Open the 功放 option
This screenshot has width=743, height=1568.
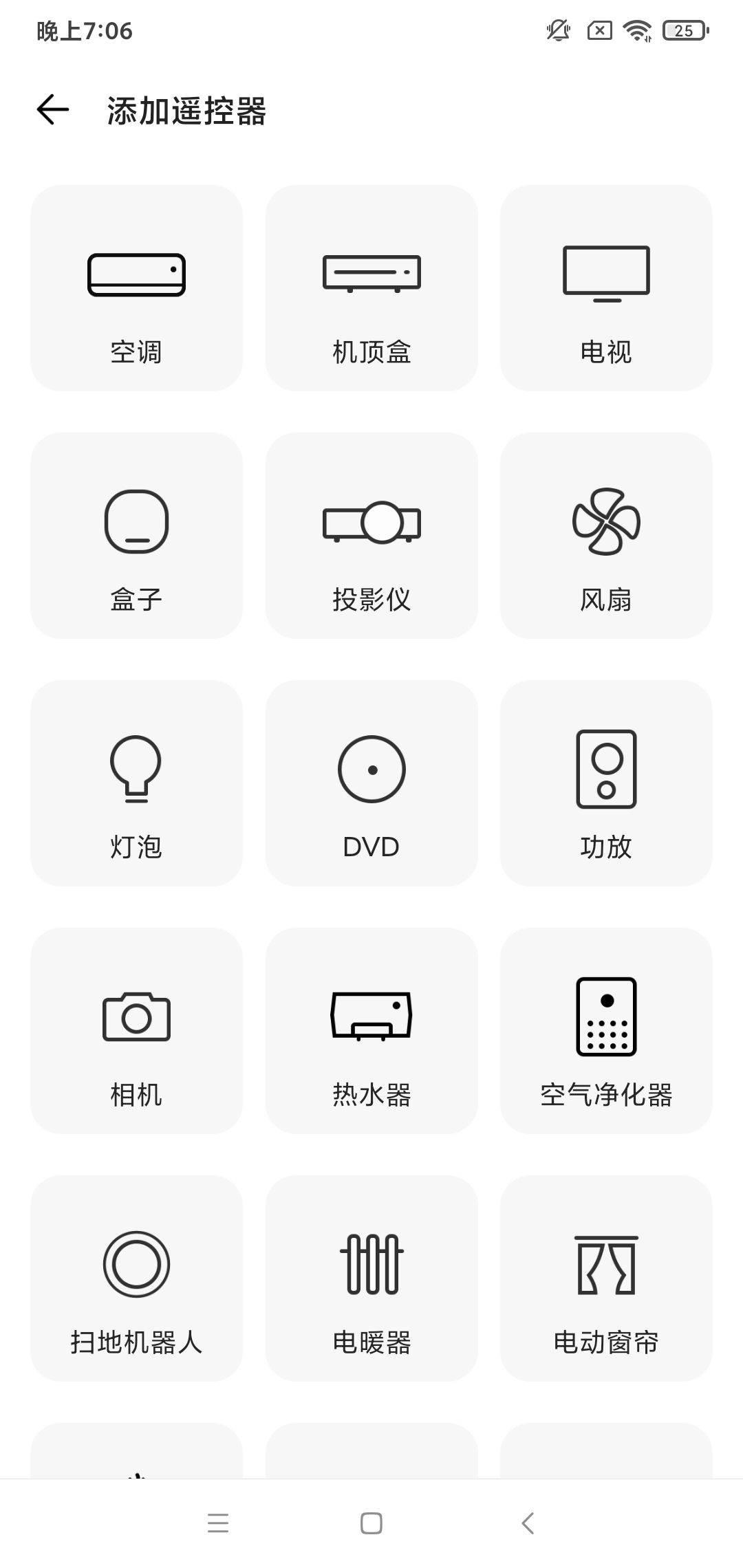click(x=606, y=783)
